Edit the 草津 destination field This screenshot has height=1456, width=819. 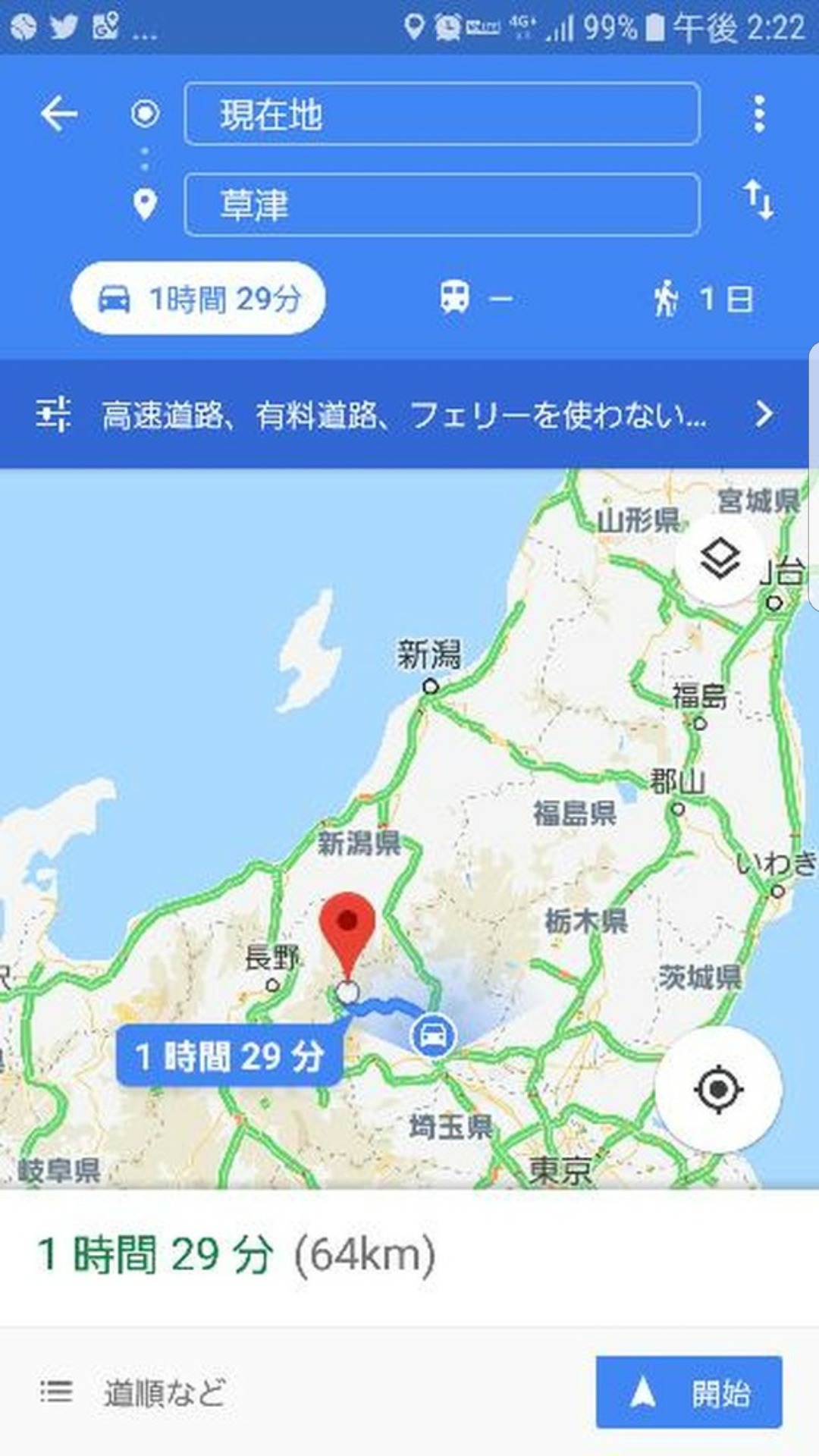coord(441,205)
